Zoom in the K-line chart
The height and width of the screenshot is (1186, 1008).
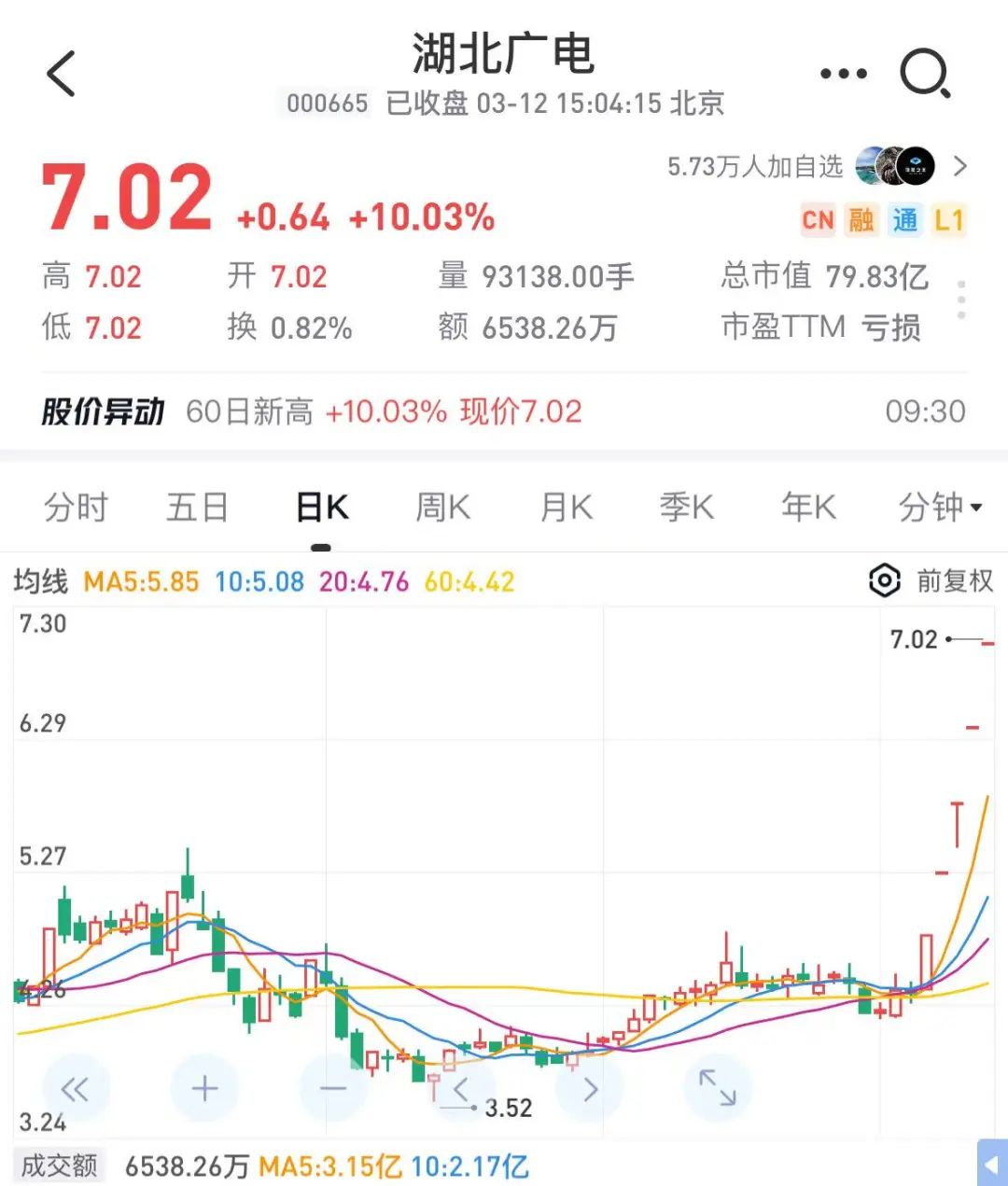click(x=204, y=1089)
